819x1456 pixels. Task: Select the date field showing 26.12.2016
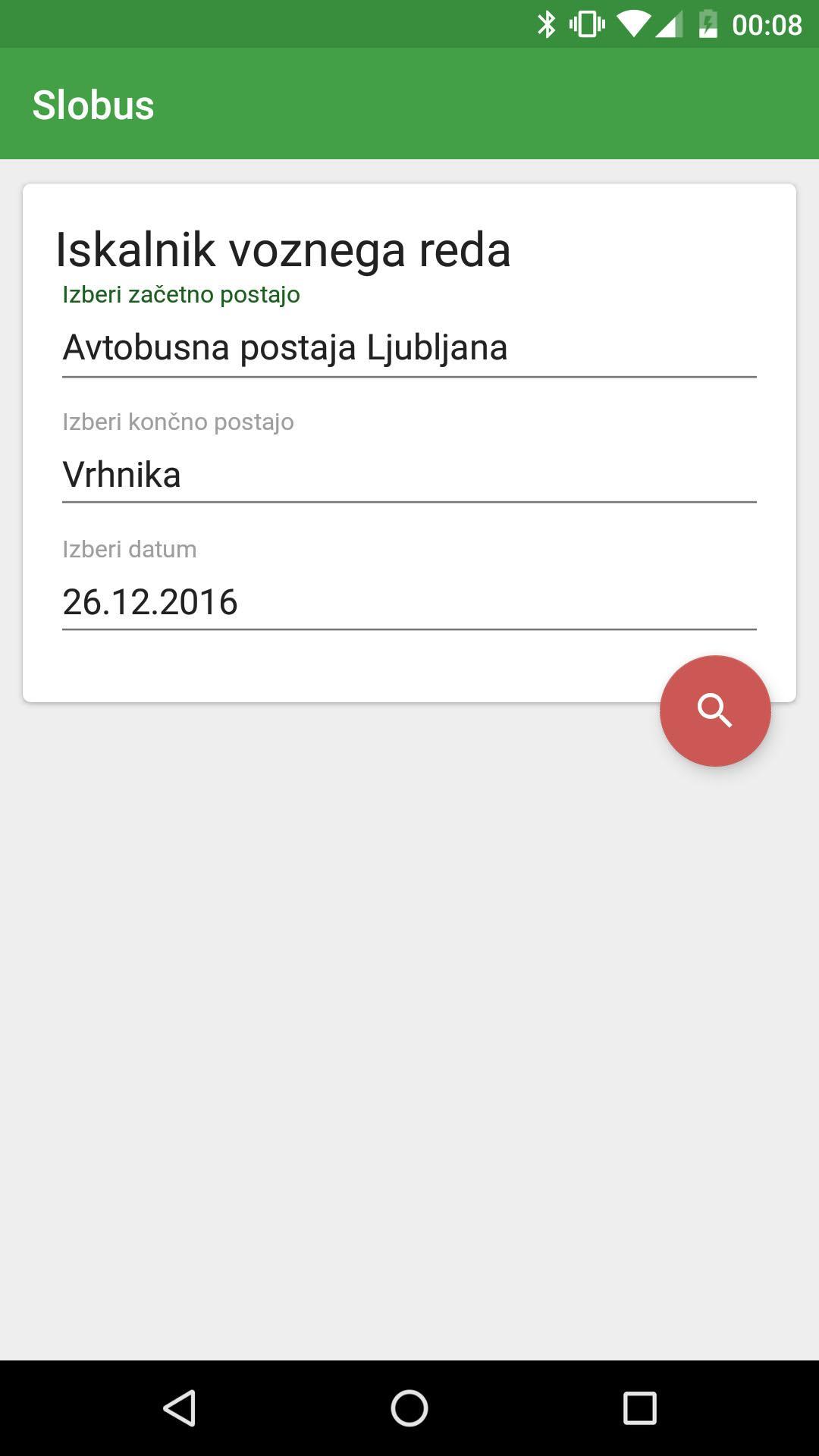point(409,602)
